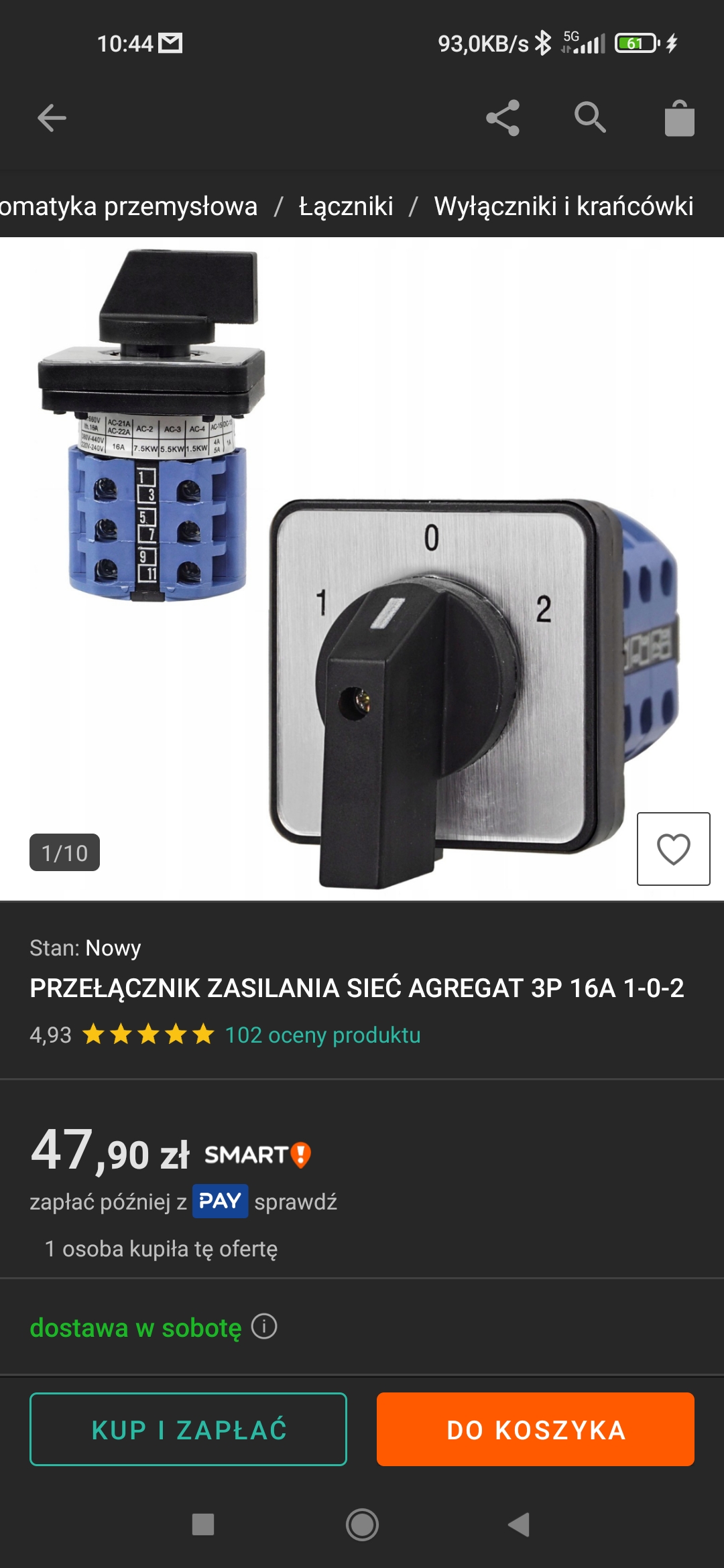Viewport: 724px width, 1568px height.
Task: Go back using the top arrow
Action: (52, 119)
